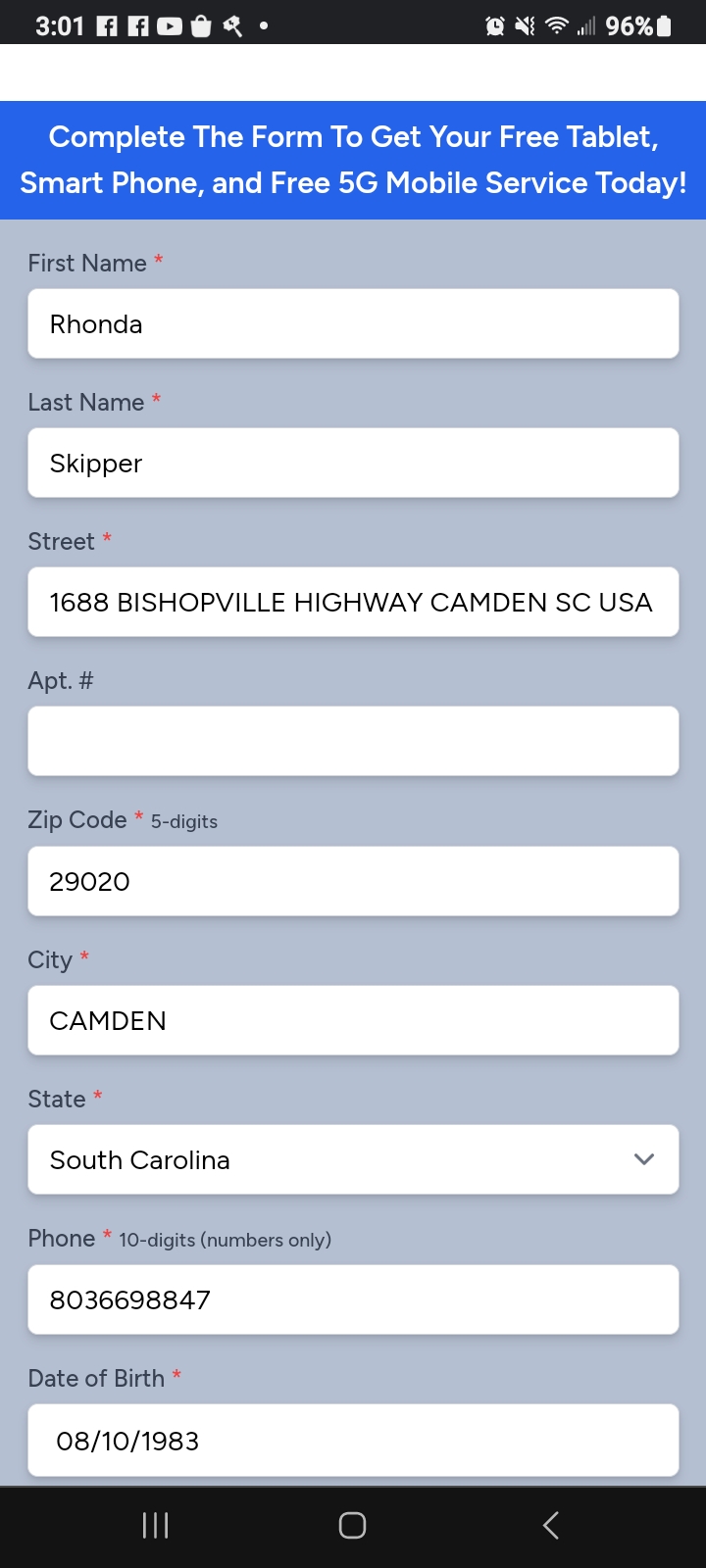Open recent apps from the navigation bar
Viewport: 706px width, 1568px height.
pos(156,1525)
